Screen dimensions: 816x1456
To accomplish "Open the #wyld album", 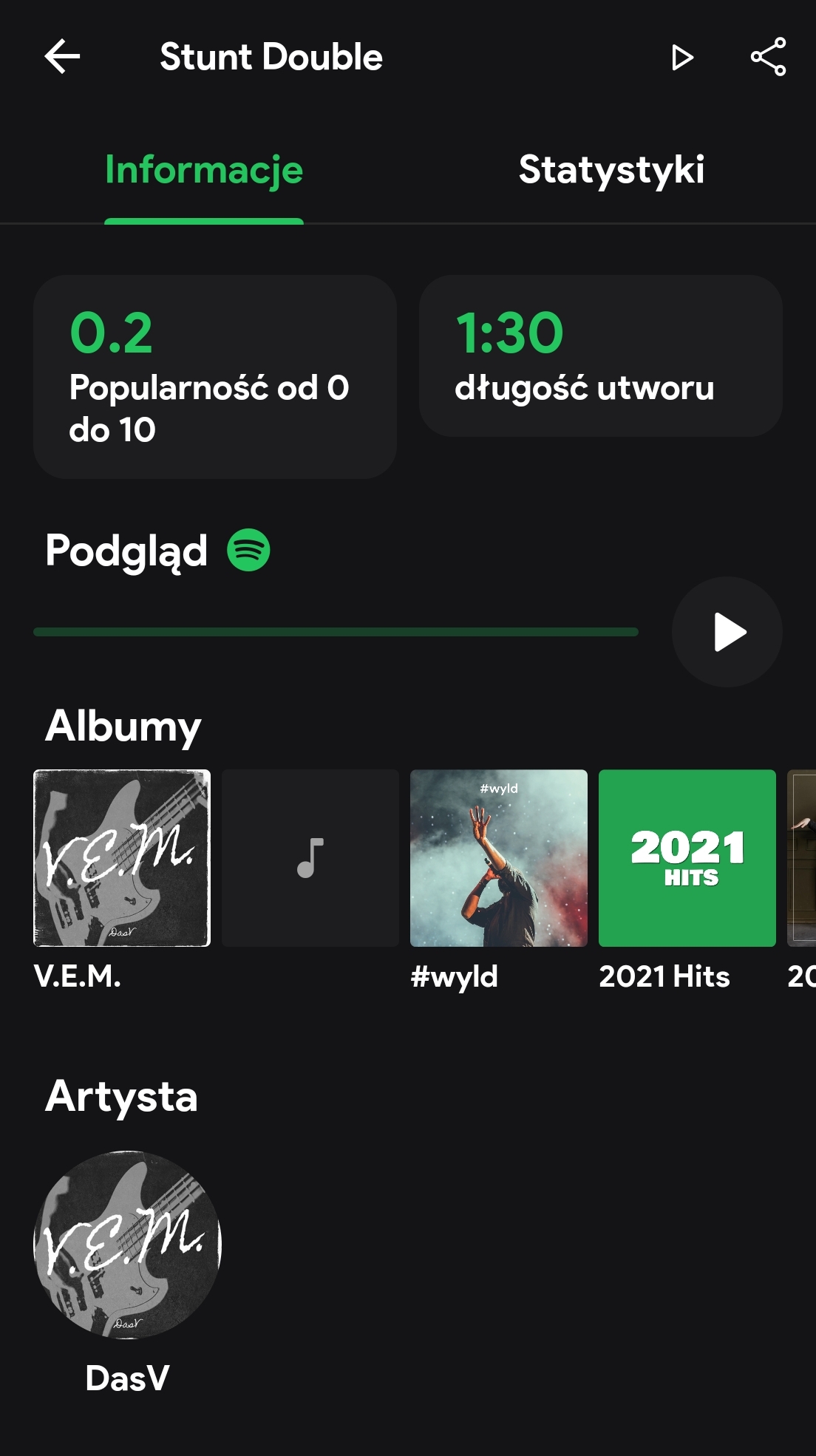I will coord(499,858).
